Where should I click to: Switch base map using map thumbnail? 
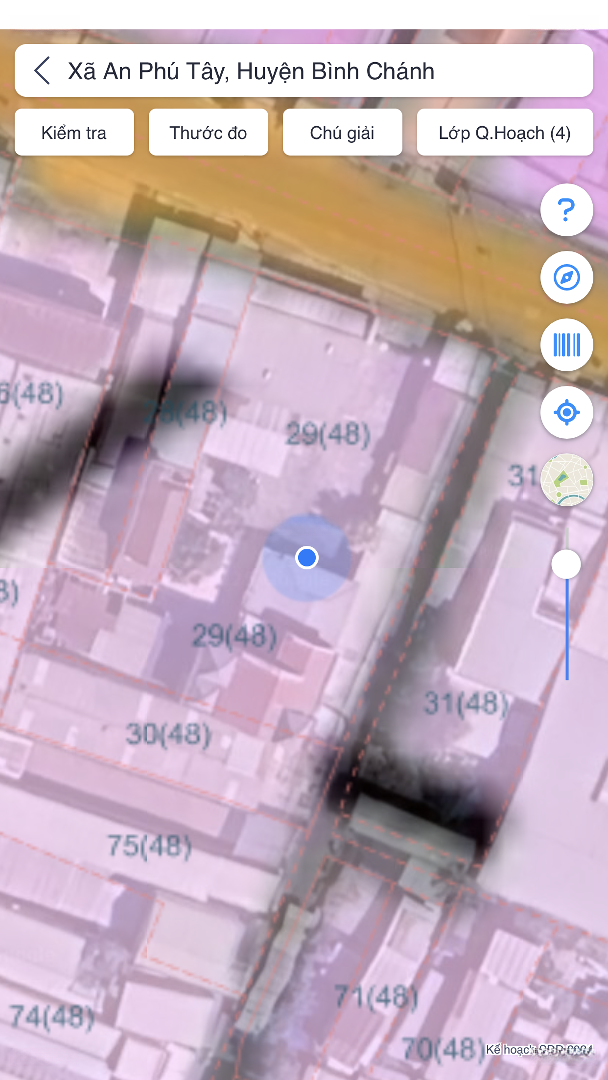point(566,480)
